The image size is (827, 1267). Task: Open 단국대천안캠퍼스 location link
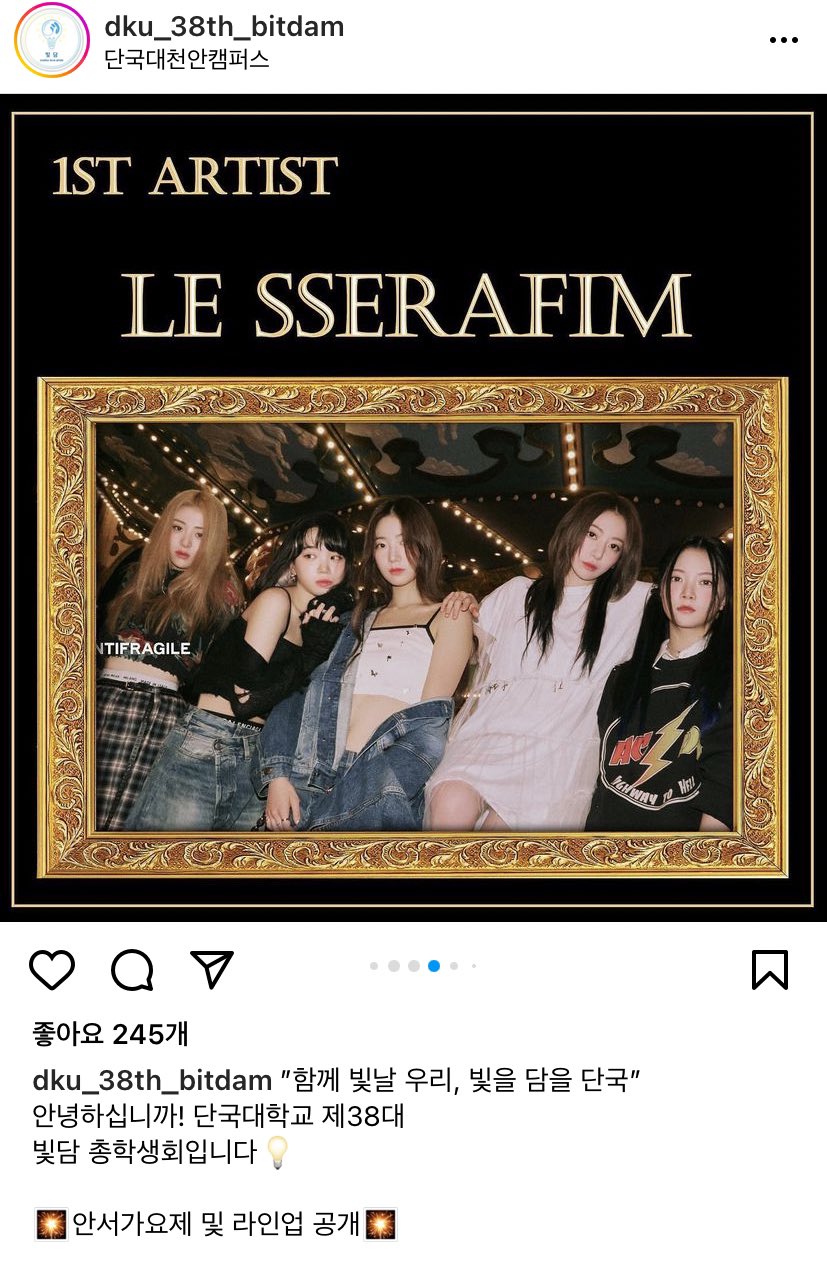[186, 59]
